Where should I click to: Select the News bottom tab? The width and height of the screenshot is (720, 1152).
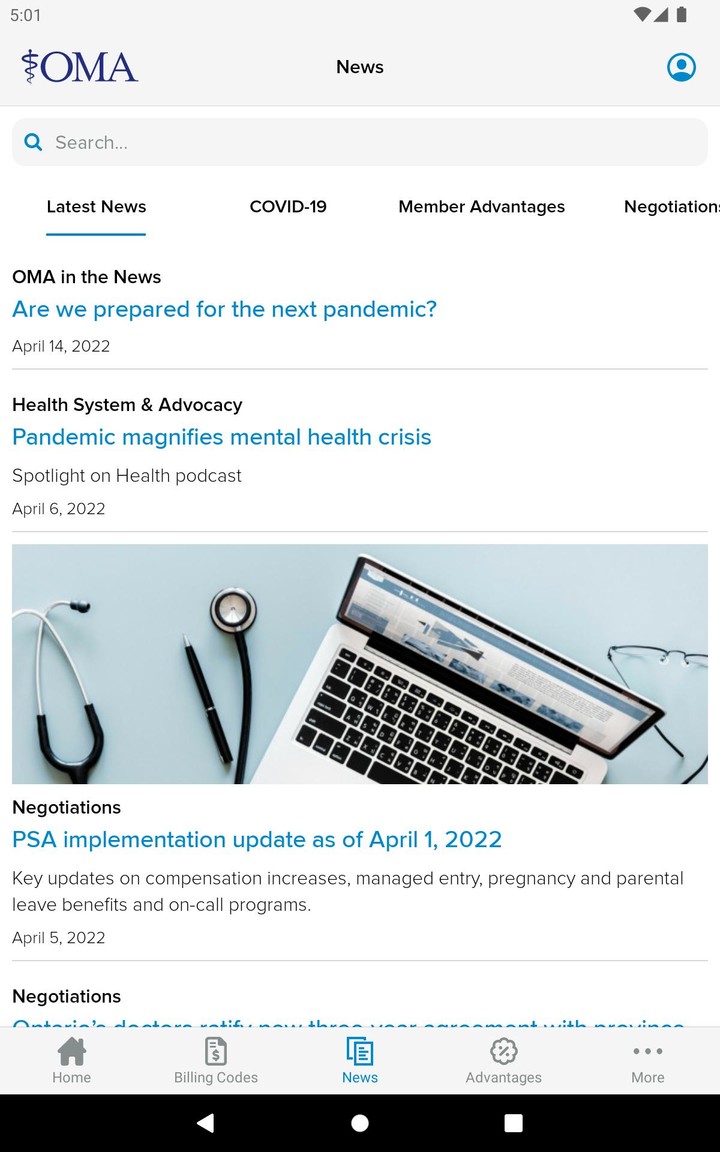(359, 1060)
